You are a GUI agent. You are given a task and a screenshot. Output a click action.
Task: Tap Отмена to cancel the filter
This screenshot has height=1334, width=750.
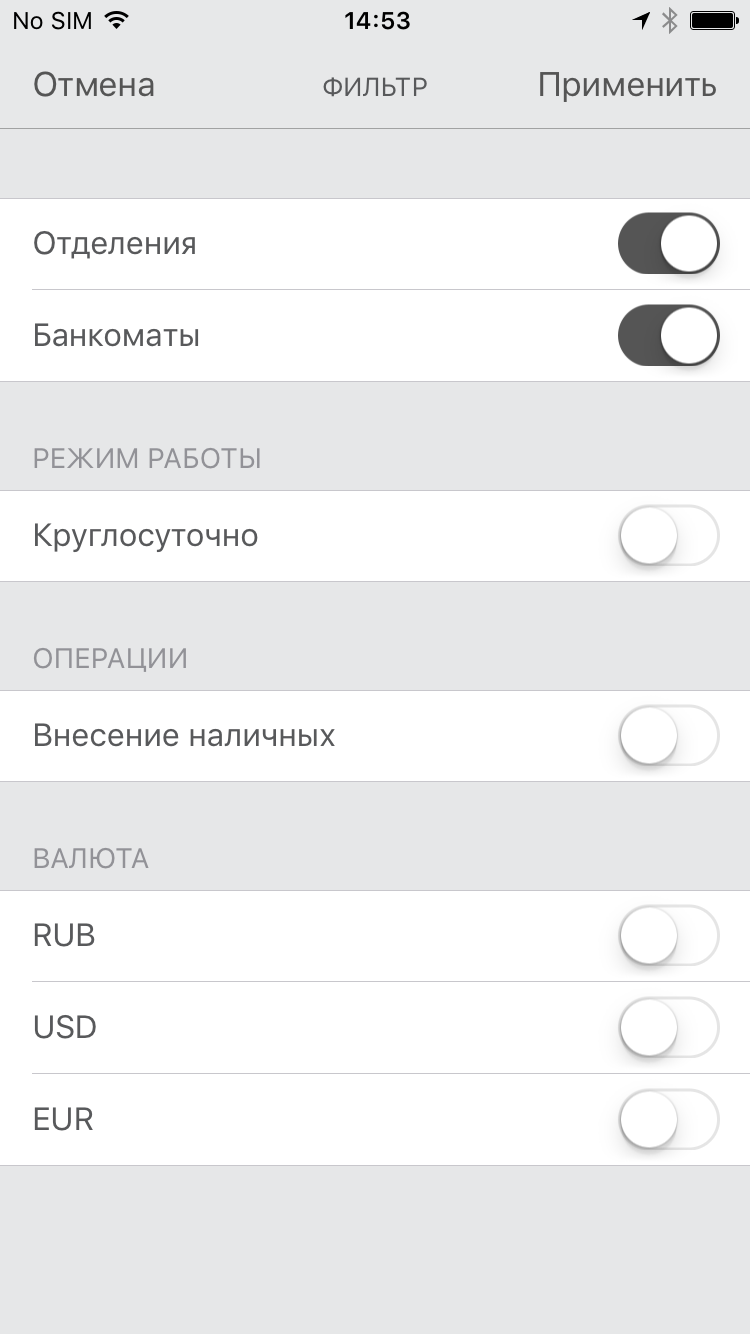pos(94,85)
